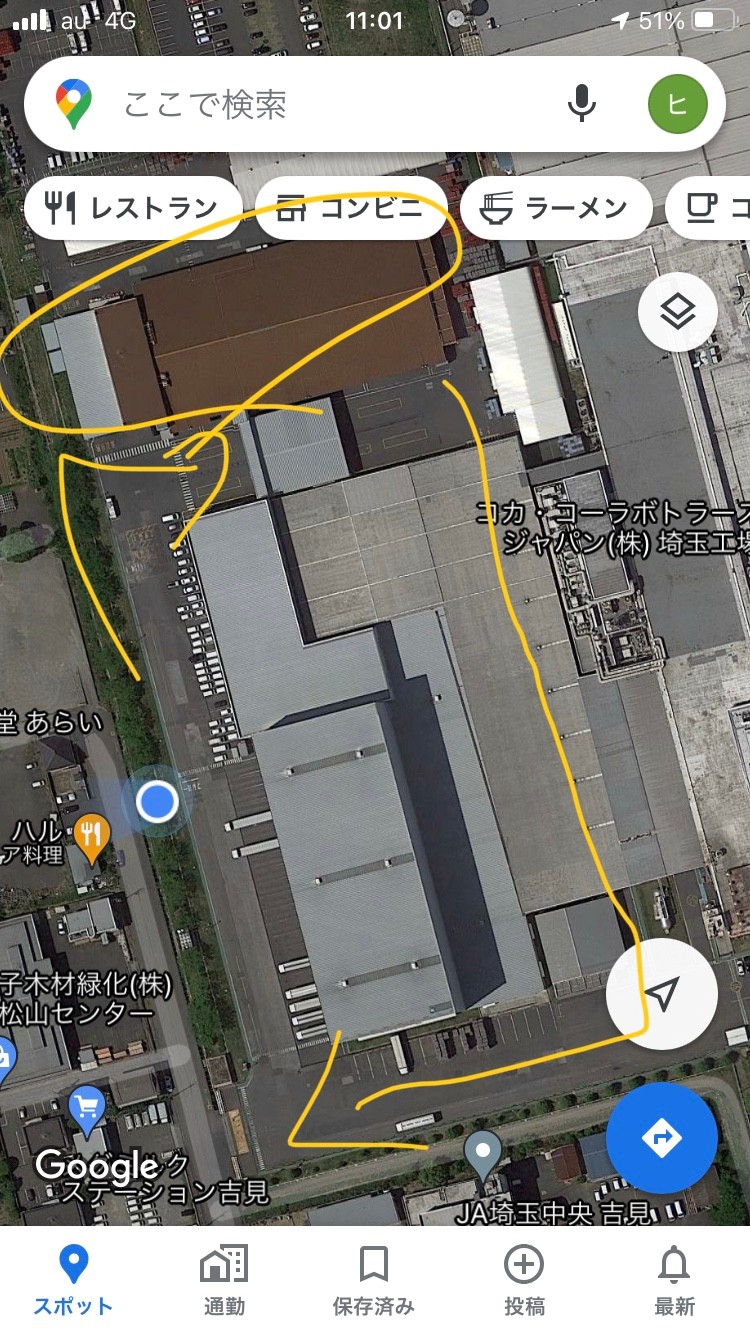The image size is (750, 1334).
Task: Open the account profile avatar ヒ
Action: [677, 104]
